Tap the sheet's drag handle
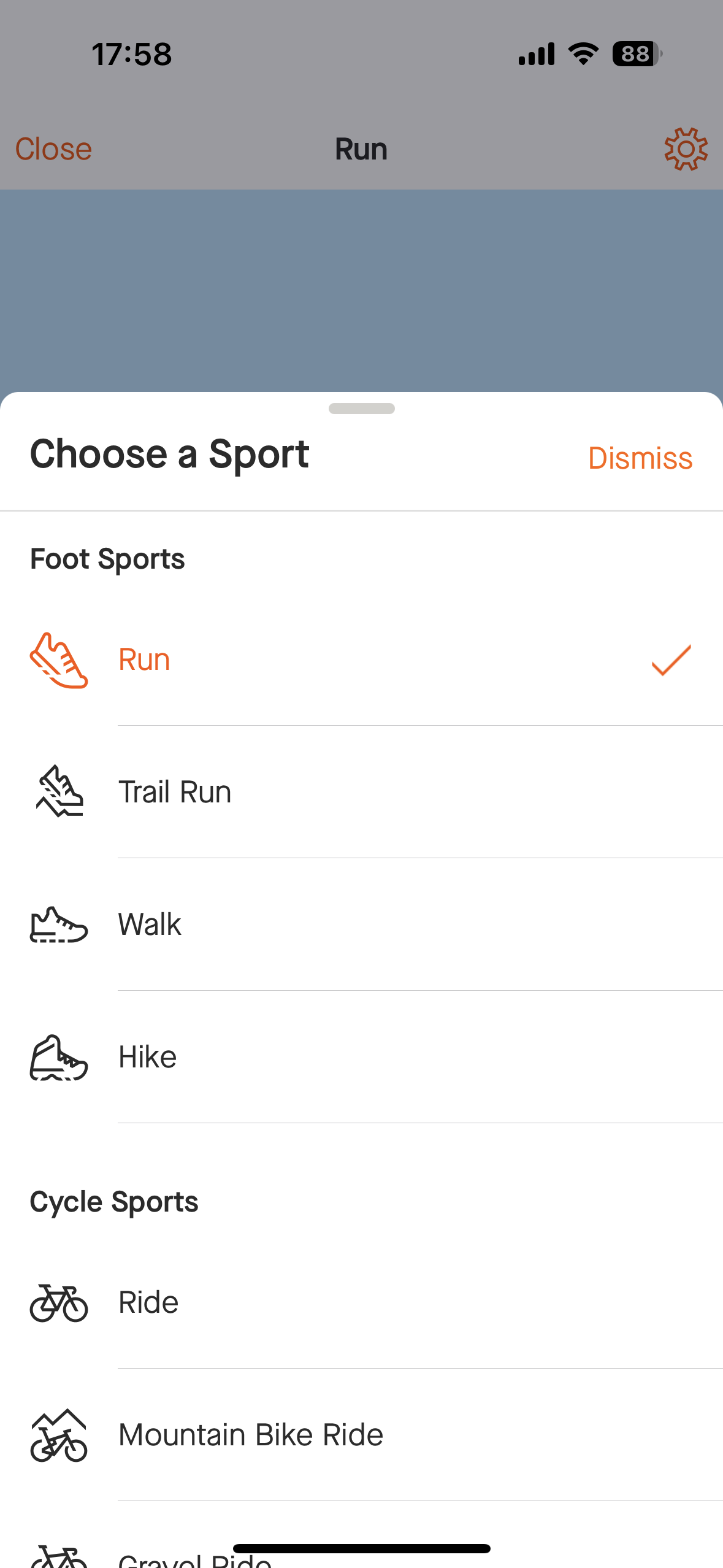The image size is (723, 1568). tap(362, 409)
